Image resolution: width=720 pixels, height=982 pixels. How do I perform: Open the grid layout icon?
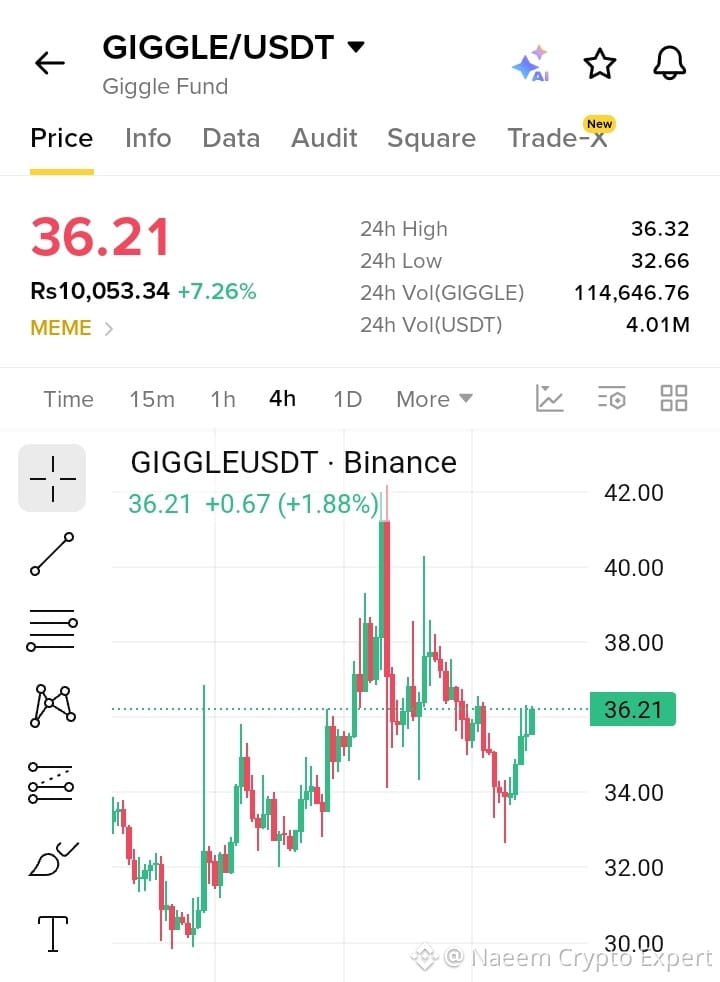tap(674, 398)
